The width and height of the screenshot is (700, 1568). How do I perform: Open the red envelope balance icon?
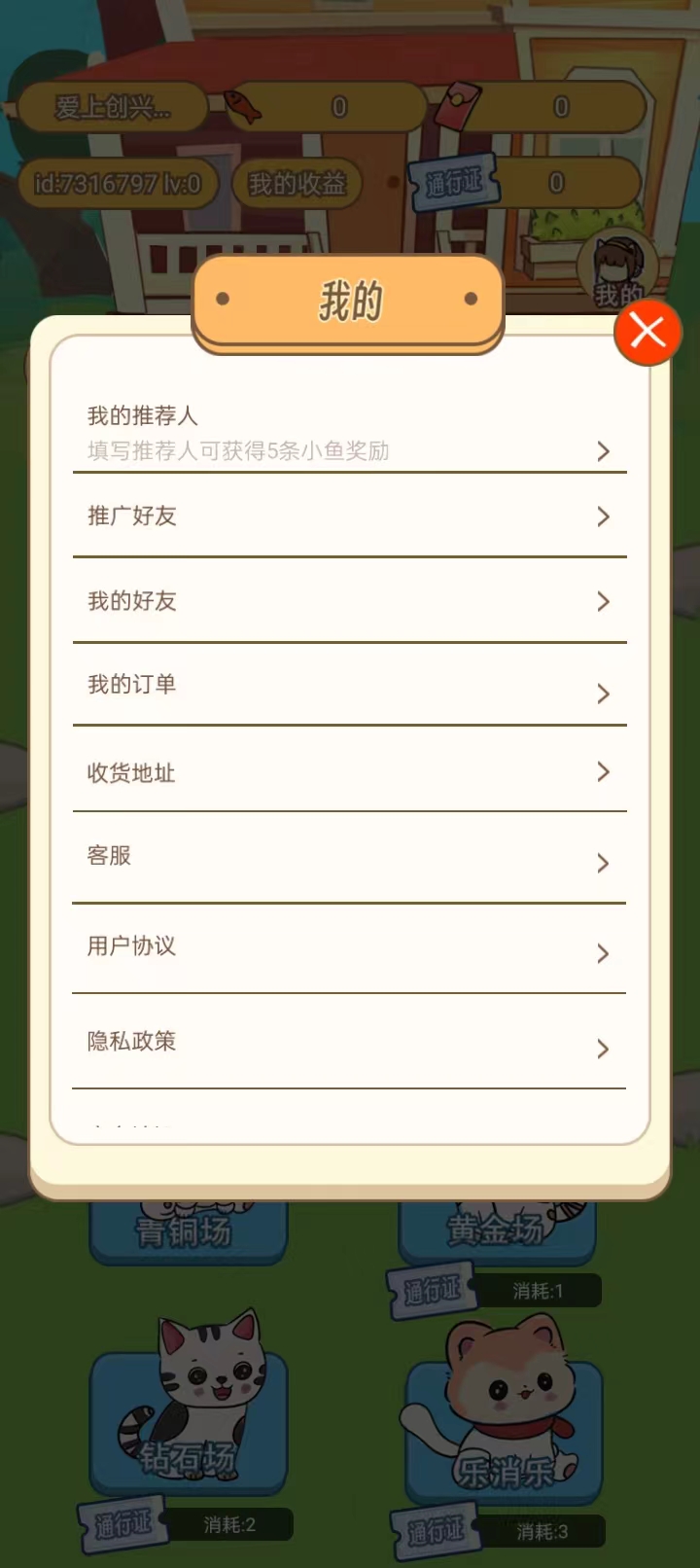click(458, 107)
